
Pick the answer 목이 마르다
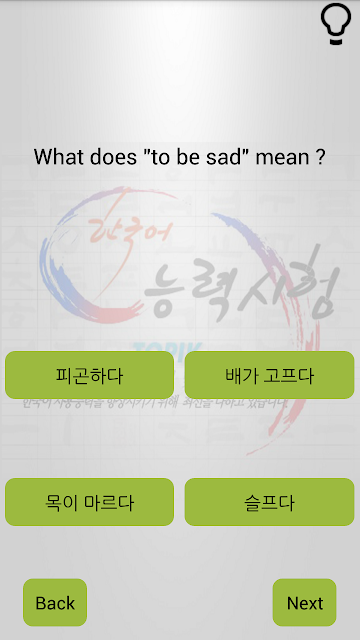click(x=89, y=502)
